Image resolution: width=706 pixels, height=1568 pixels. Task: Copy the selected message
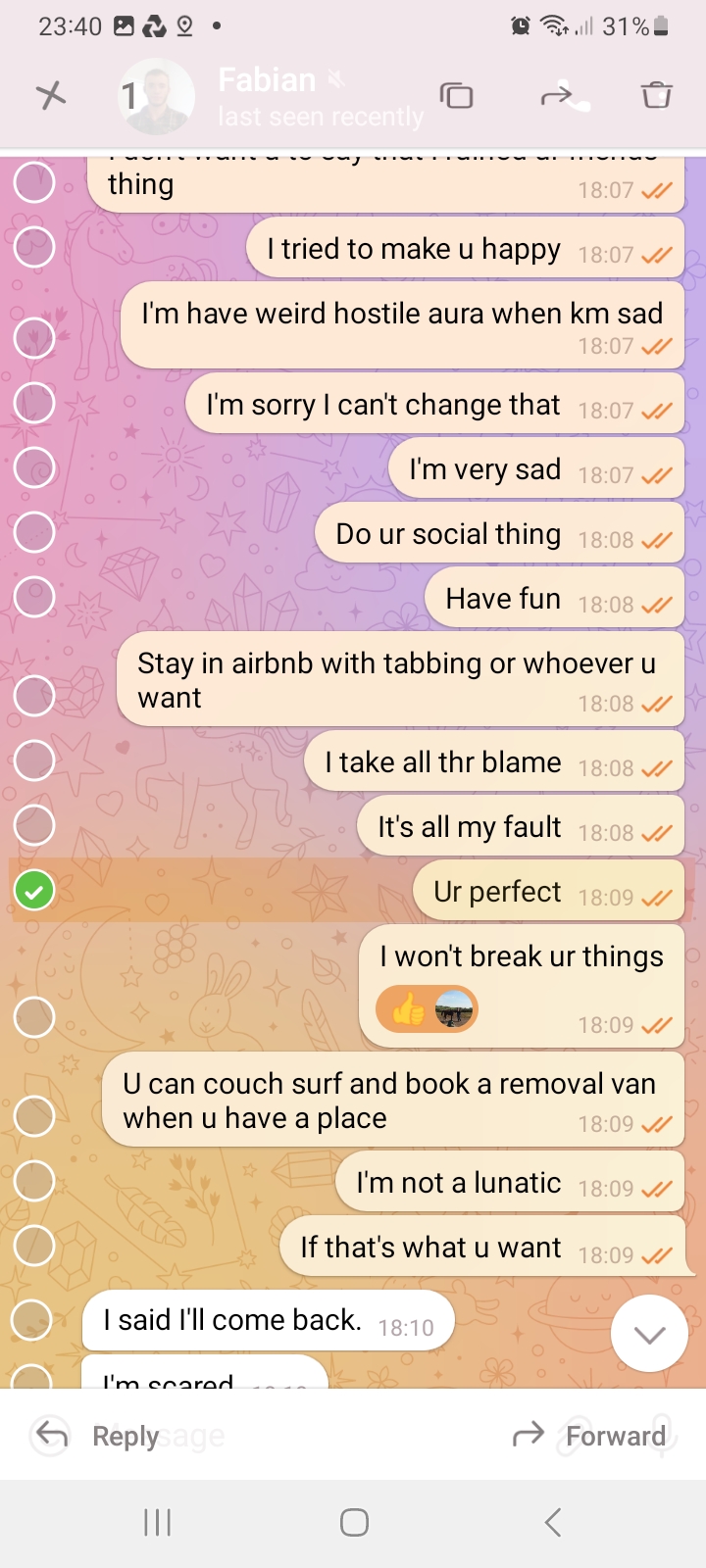point(456,95)
